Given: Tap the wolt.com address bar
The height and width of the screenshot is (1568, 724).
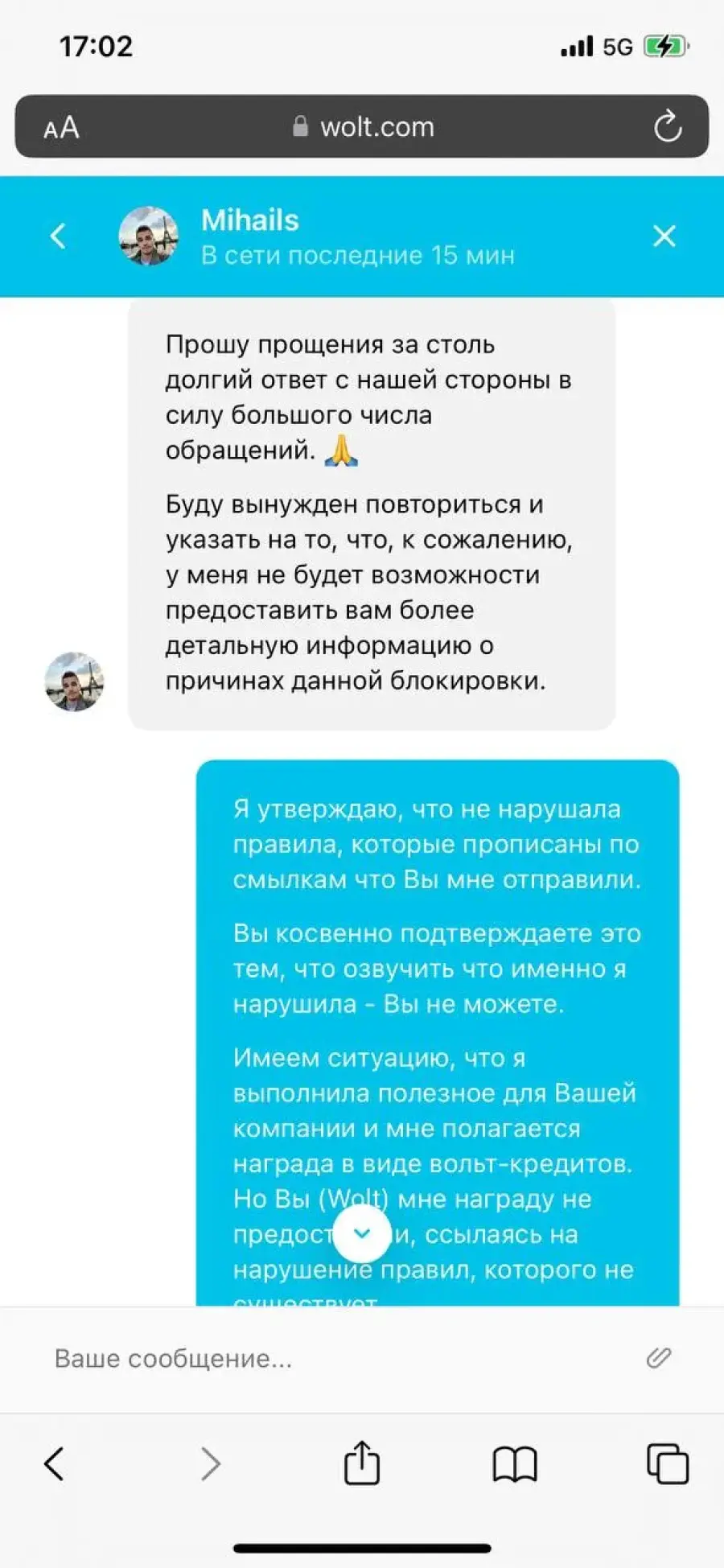Looking at the screenshot, I should (x=362, y=126).
